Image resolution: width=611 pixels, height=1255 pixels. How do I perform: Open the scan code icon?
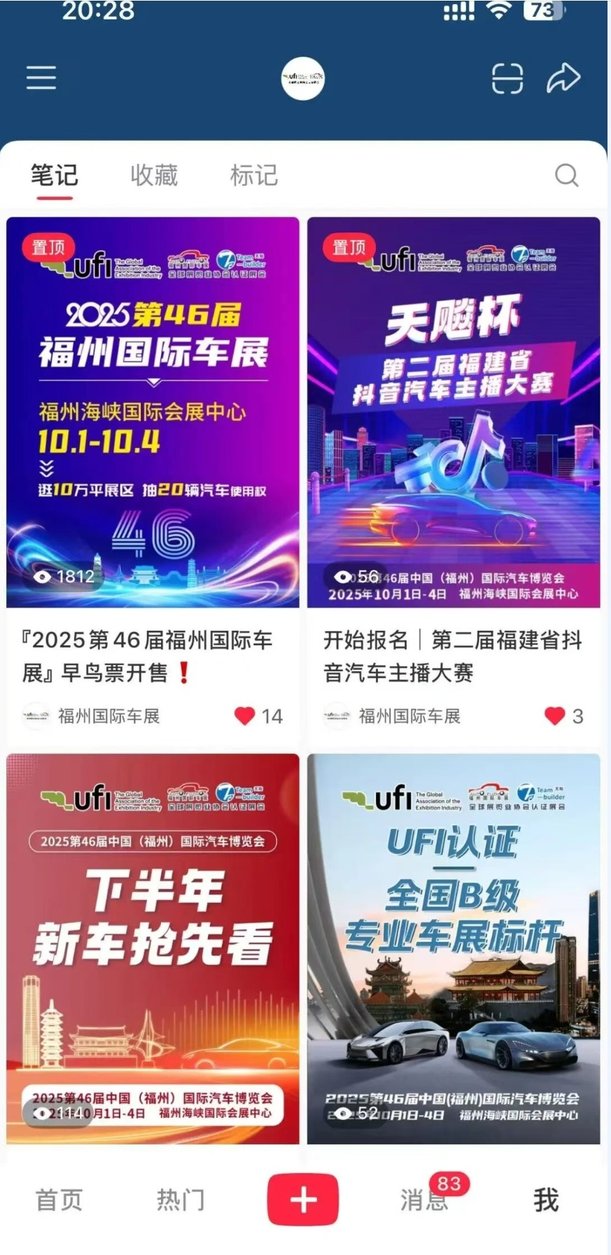507,78
